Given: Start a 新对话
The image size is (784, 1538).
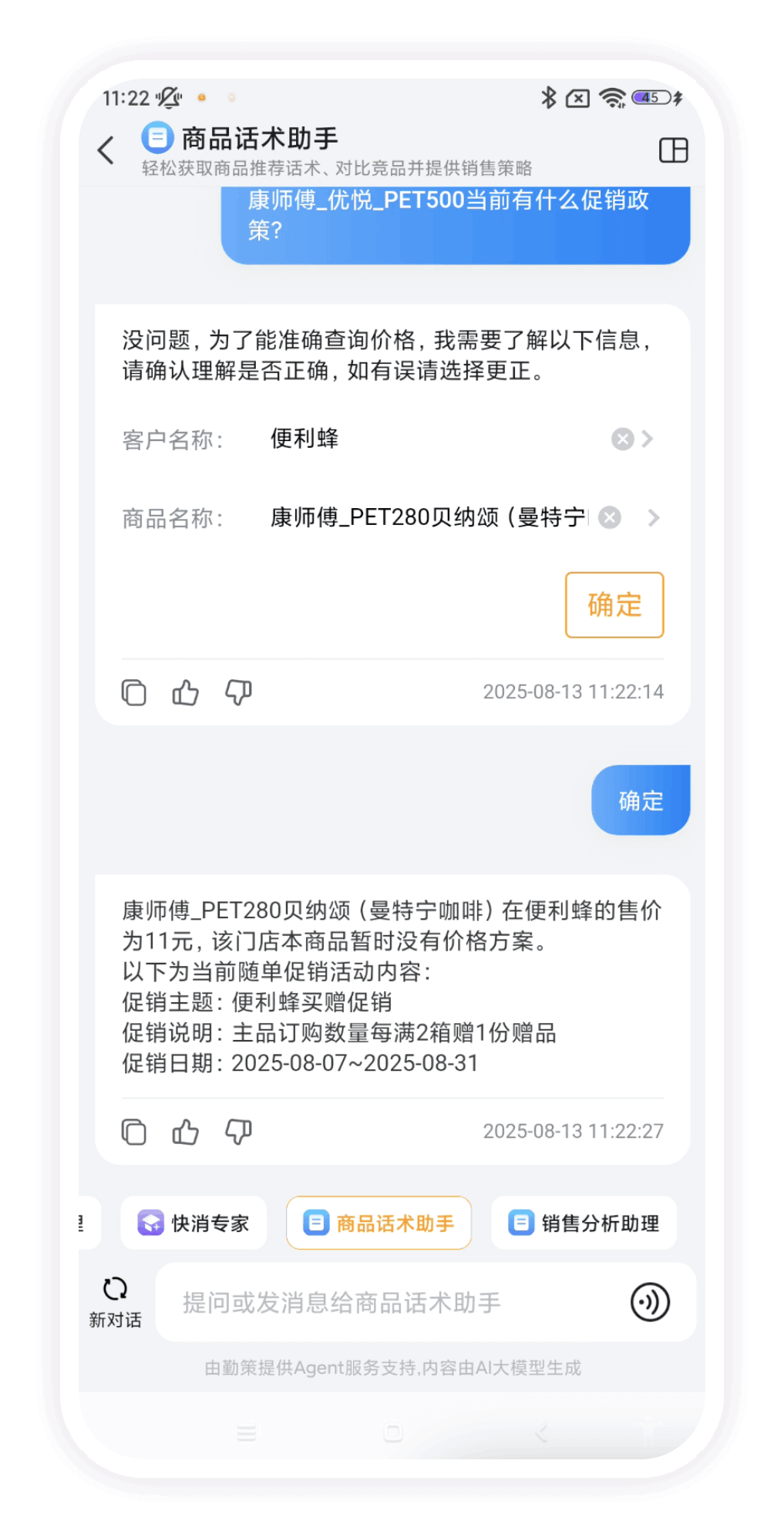Looking at the screenshot, I should pos(115,1301).
